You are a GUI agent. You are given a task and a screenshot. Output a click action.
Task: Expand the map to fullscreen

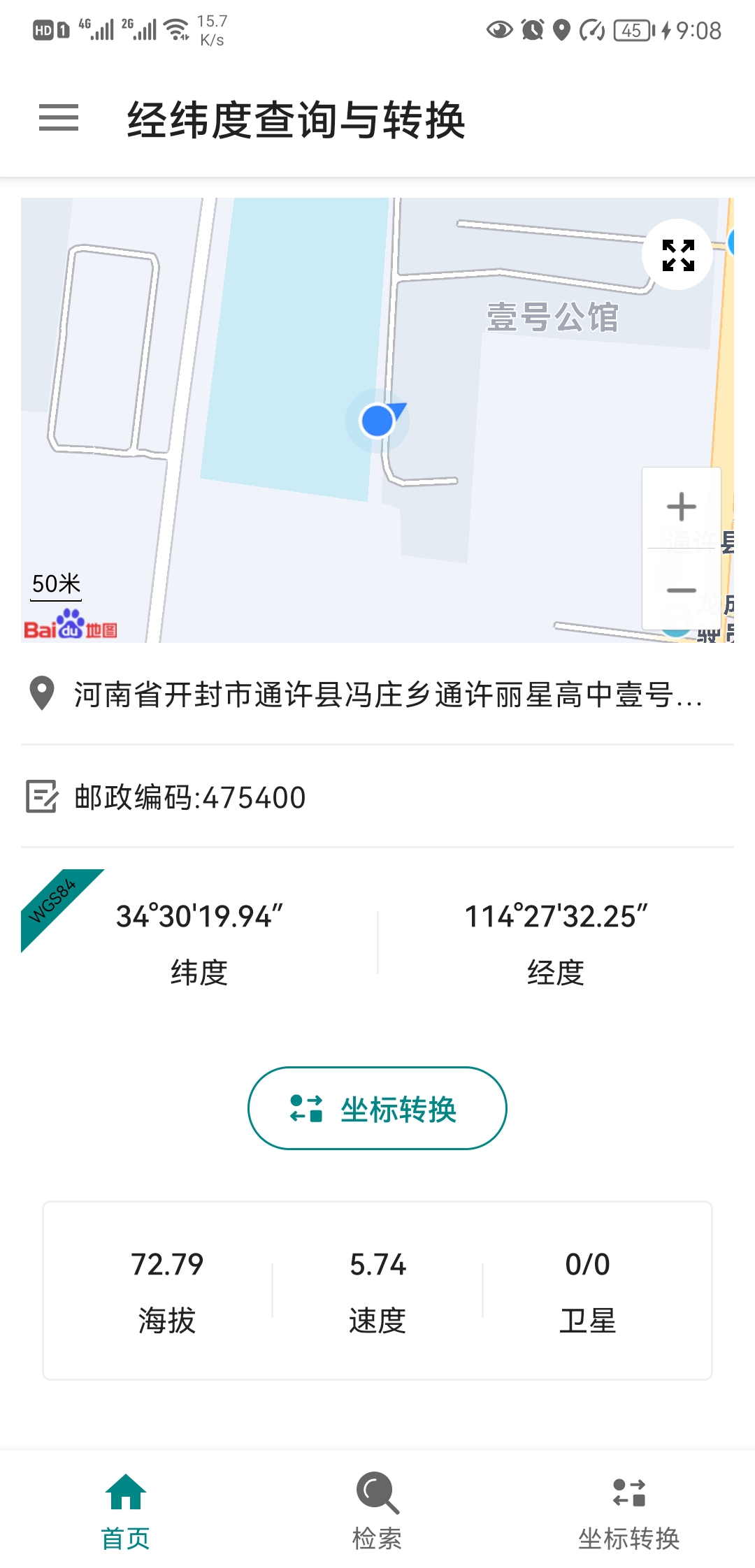pos(677,255)
